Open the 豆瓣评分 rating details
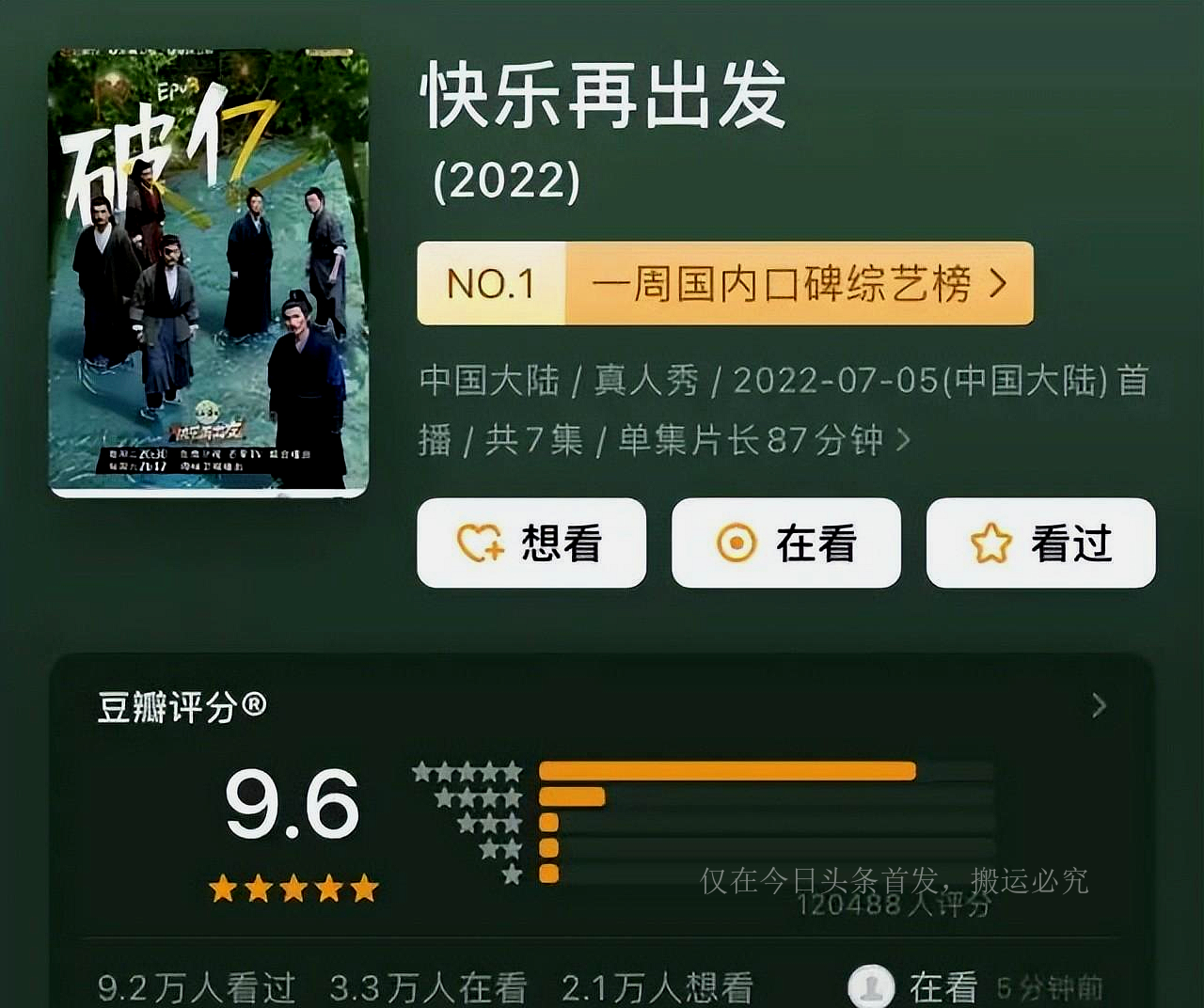Viewport: 1204px width, 1008px height. tap(1098, 706)
